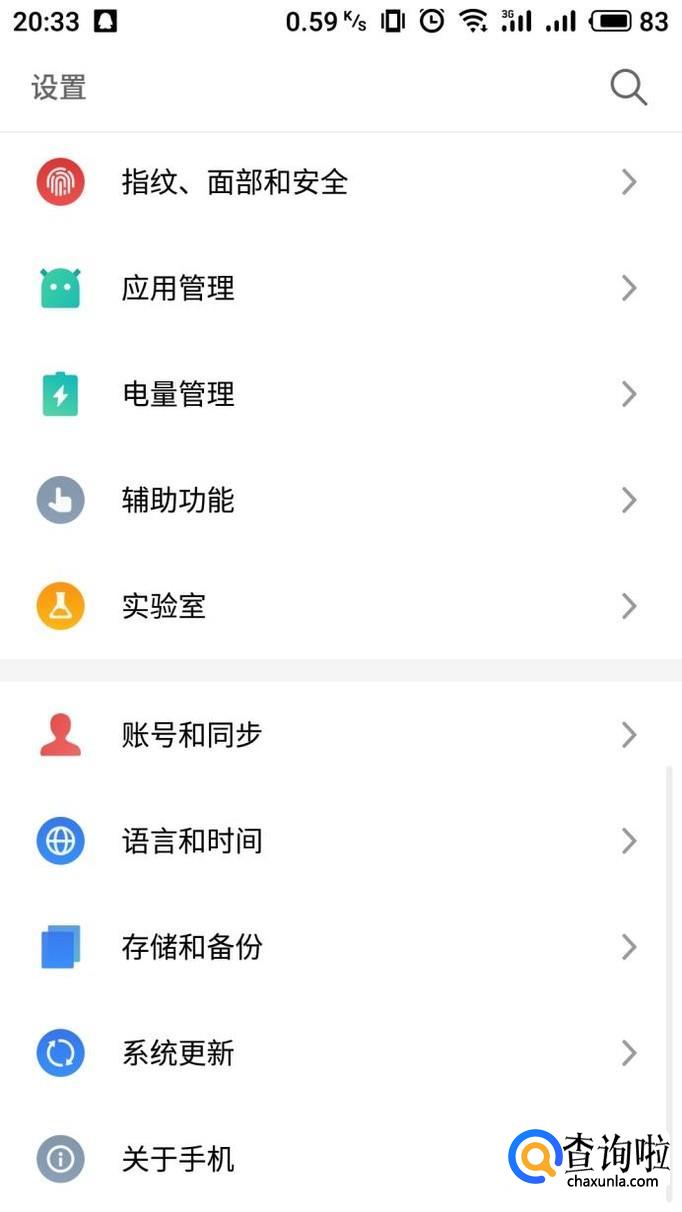Image resolution: width=682 pixels, height=1212 pixels.
Task: Tap the search icon in Settings
Action: pyautogui.click(x=628, y=88)
